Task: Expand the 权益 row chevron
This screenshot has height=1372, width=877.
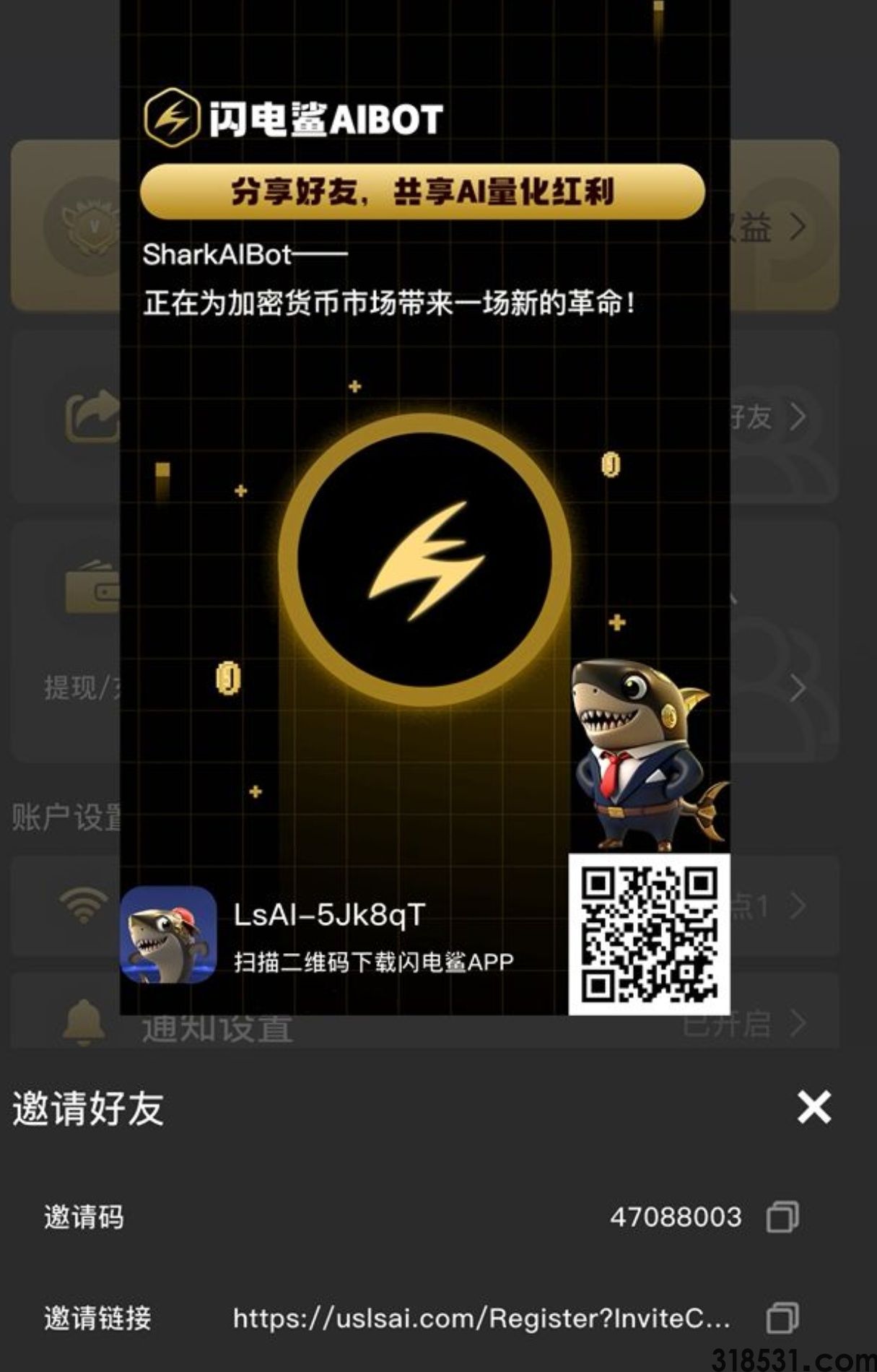Action: [x=798, y=225]
